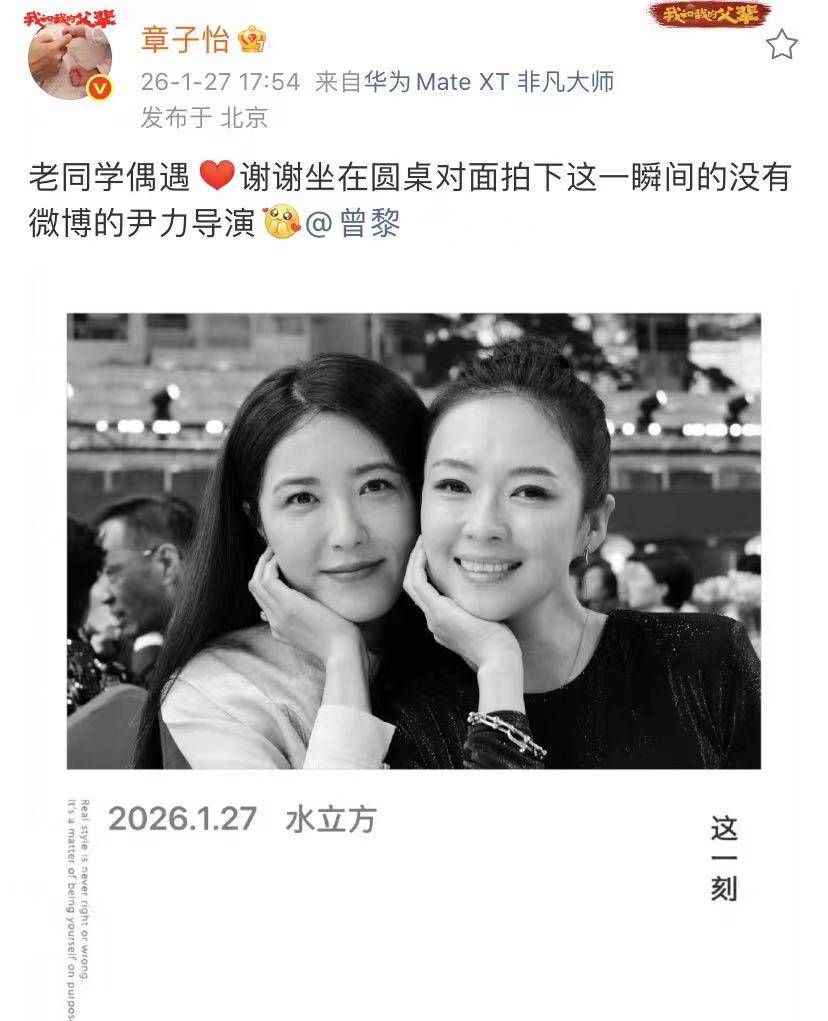Favorite this post with the star icon
The height and width of the screenshot is (1021, 828).
pos(782,44)
